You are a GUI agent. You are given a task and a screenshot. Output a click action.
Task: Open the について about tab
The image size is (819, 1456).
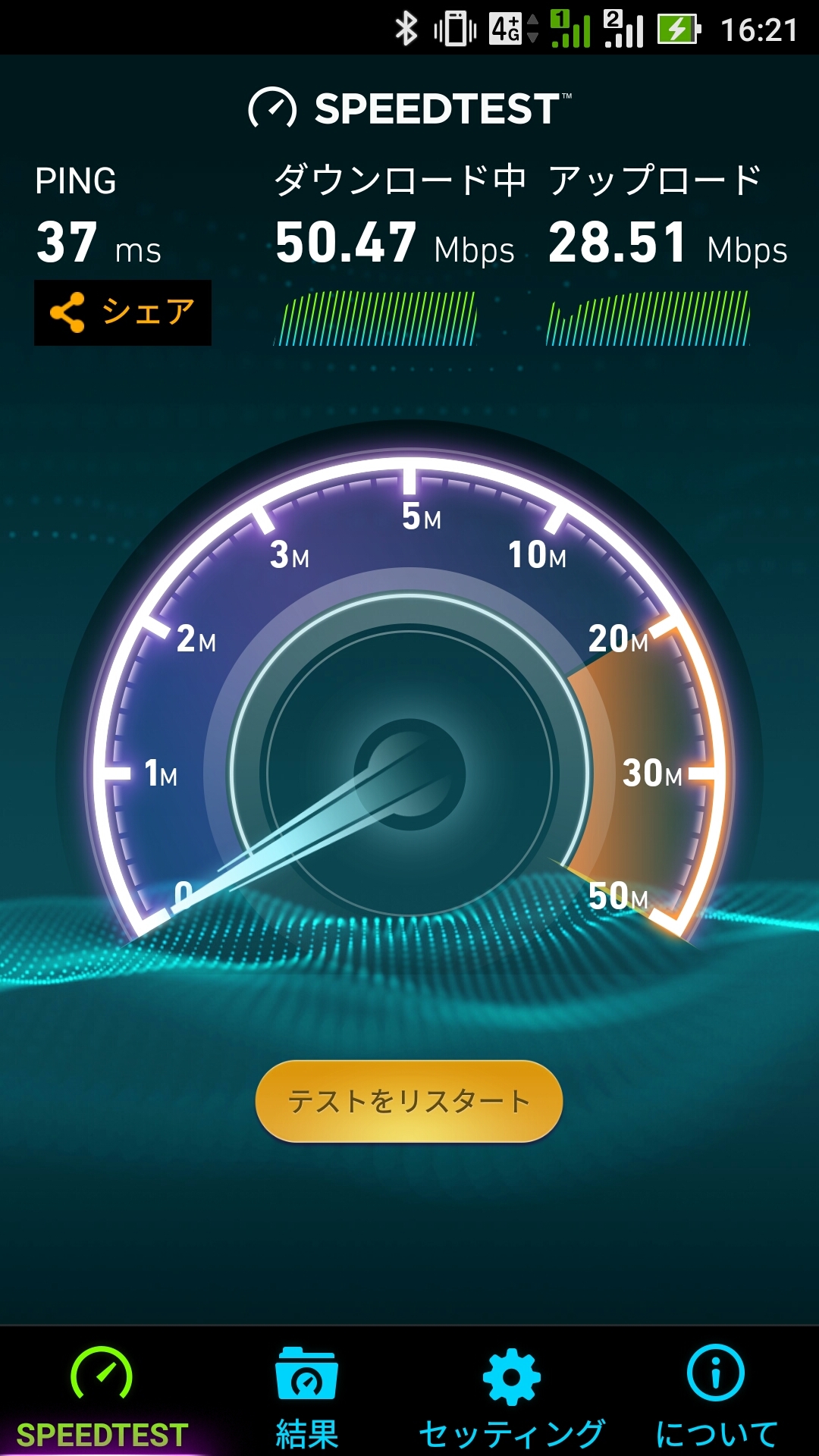tap(716, 1395)
